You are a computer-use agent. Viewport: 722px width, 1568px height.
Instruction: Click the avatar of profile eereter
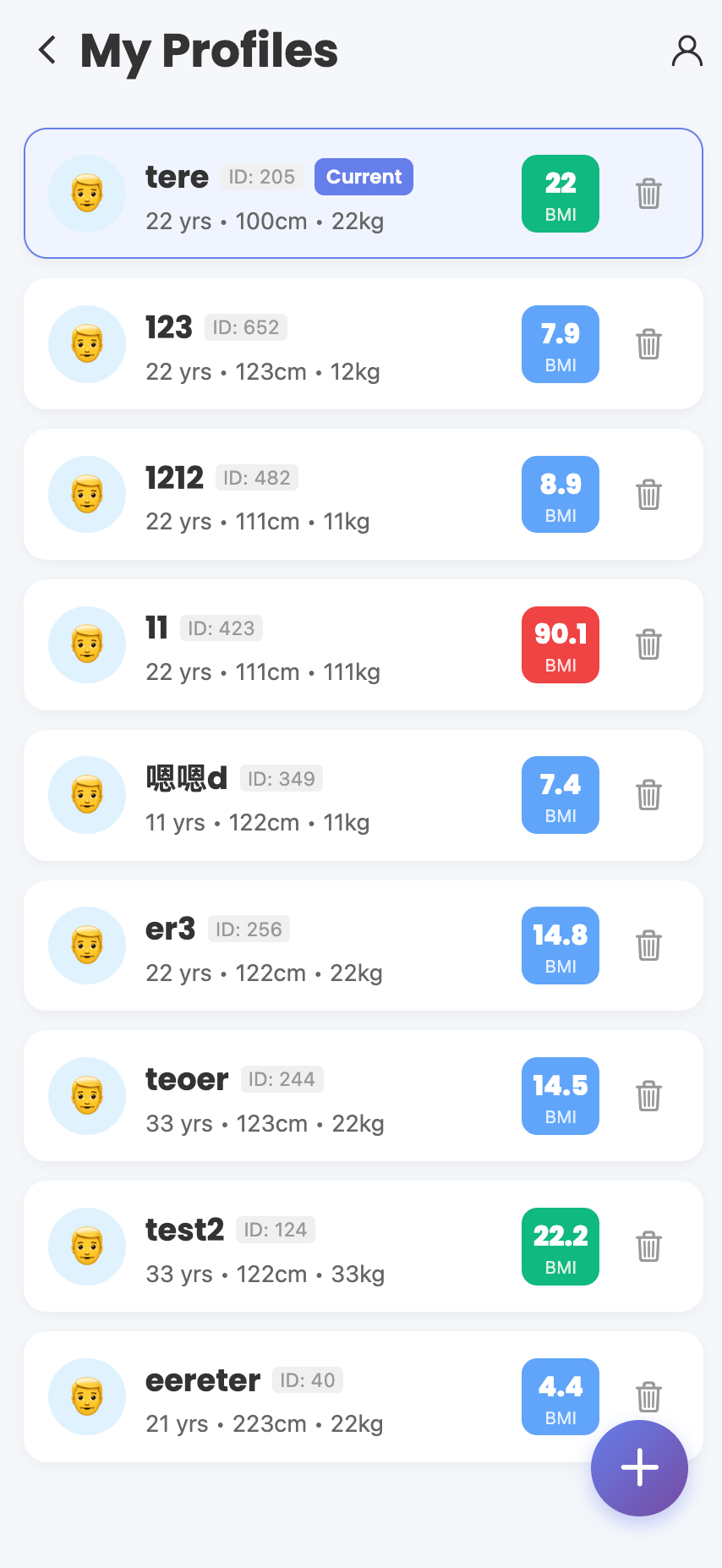point(87,1397)
